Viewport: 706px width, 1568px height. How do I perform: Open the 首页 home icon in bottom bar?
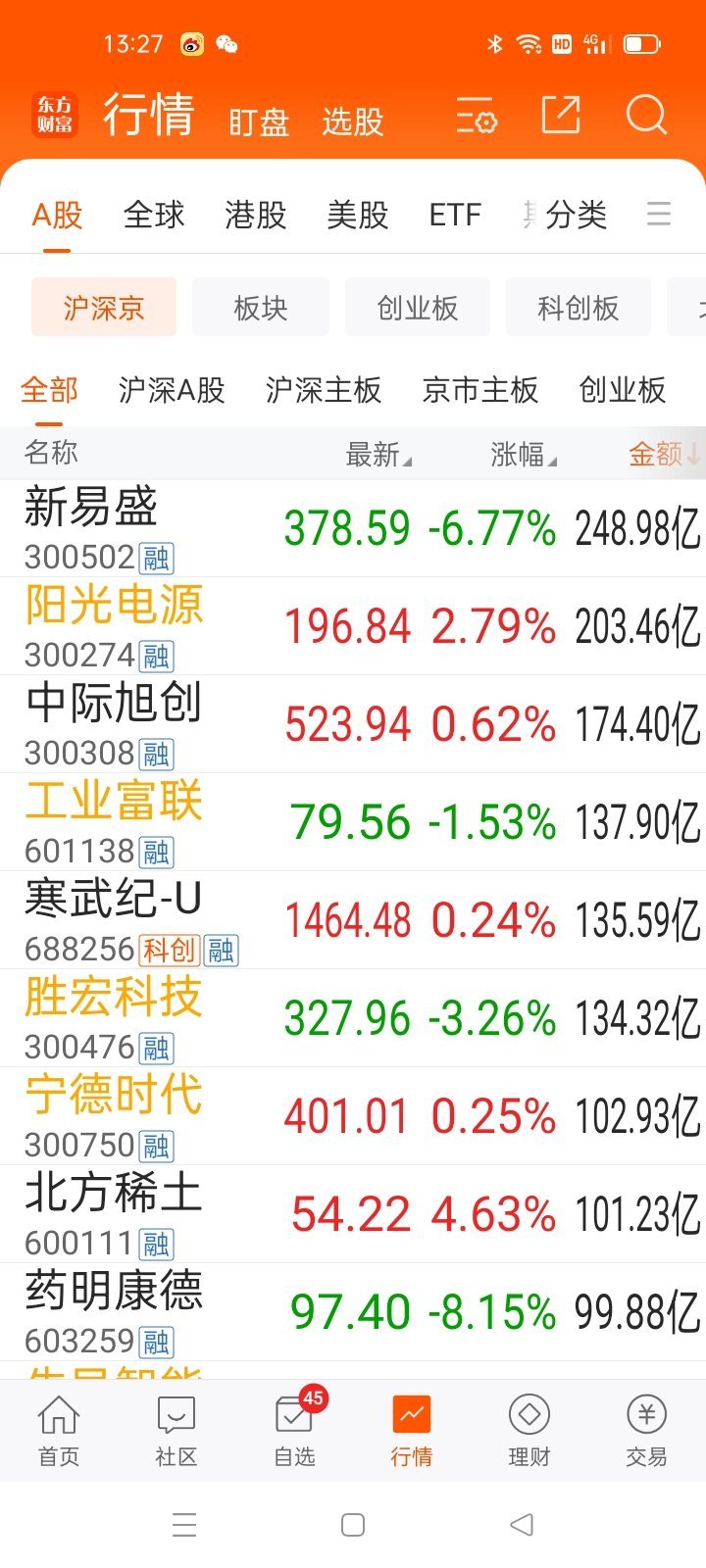[x=58, y=1431]
